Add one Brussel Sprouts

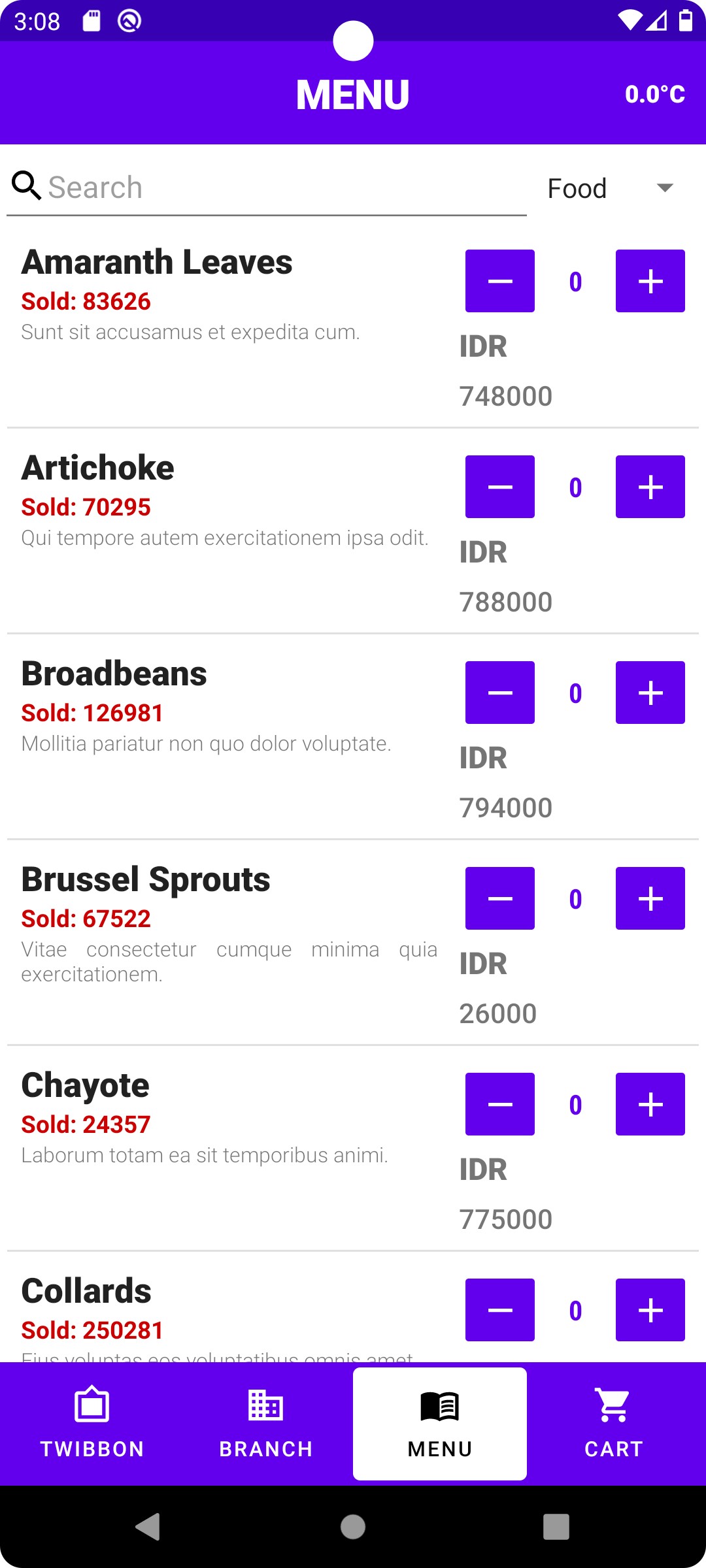(x=650, y=899)
